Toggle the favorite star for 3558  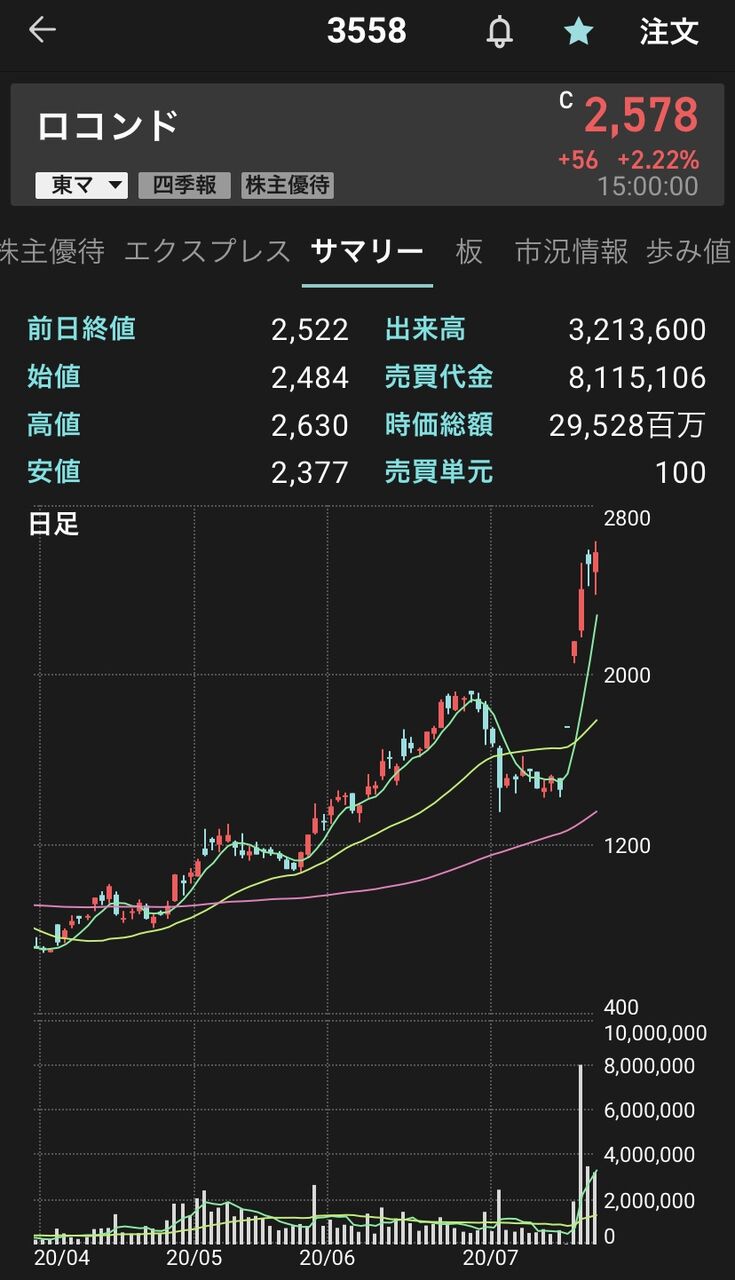point(578,31)
